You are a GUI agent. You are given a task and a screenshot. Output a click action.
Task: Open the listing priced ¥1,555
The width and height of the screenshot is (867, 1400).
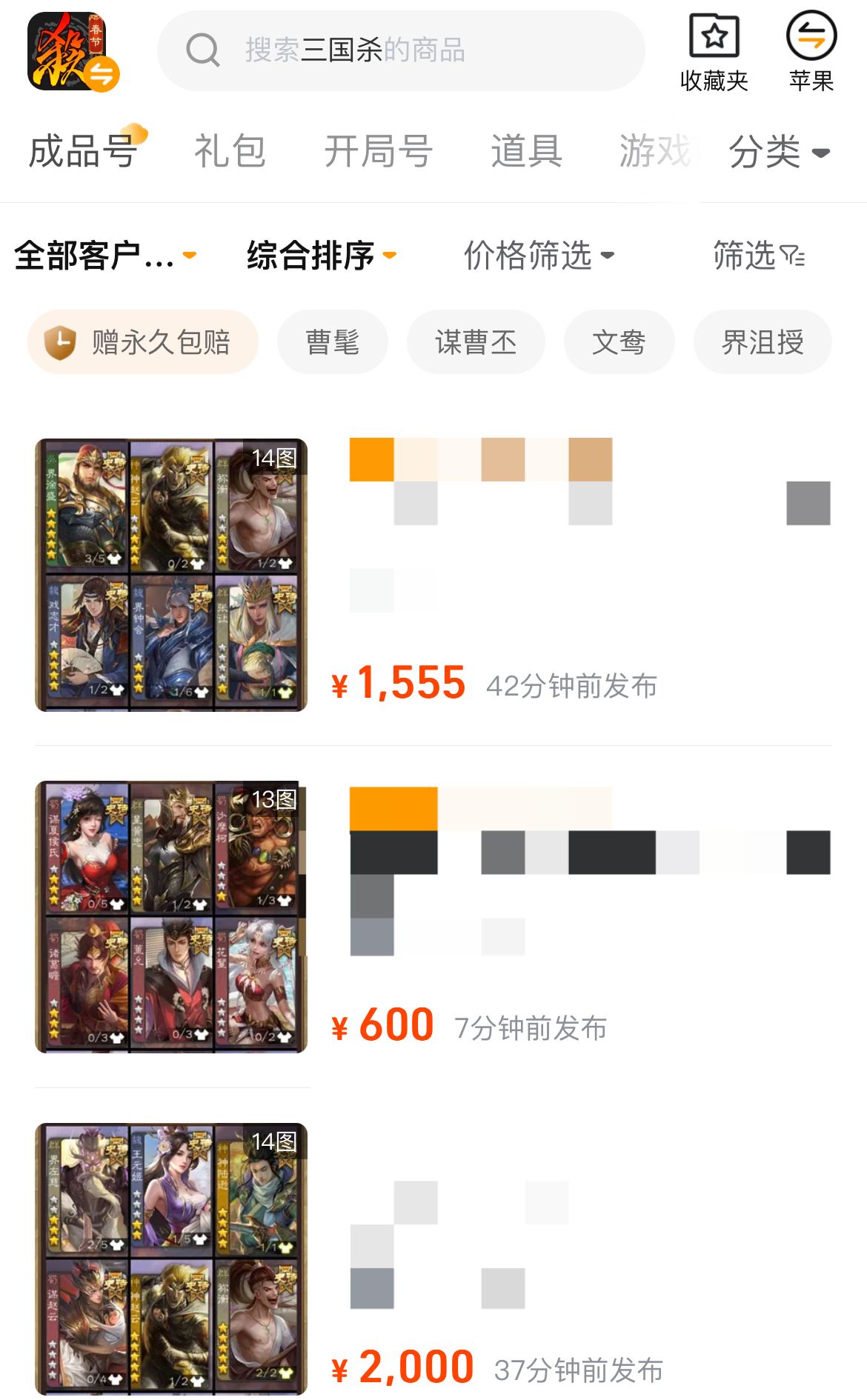coord(433,575)
